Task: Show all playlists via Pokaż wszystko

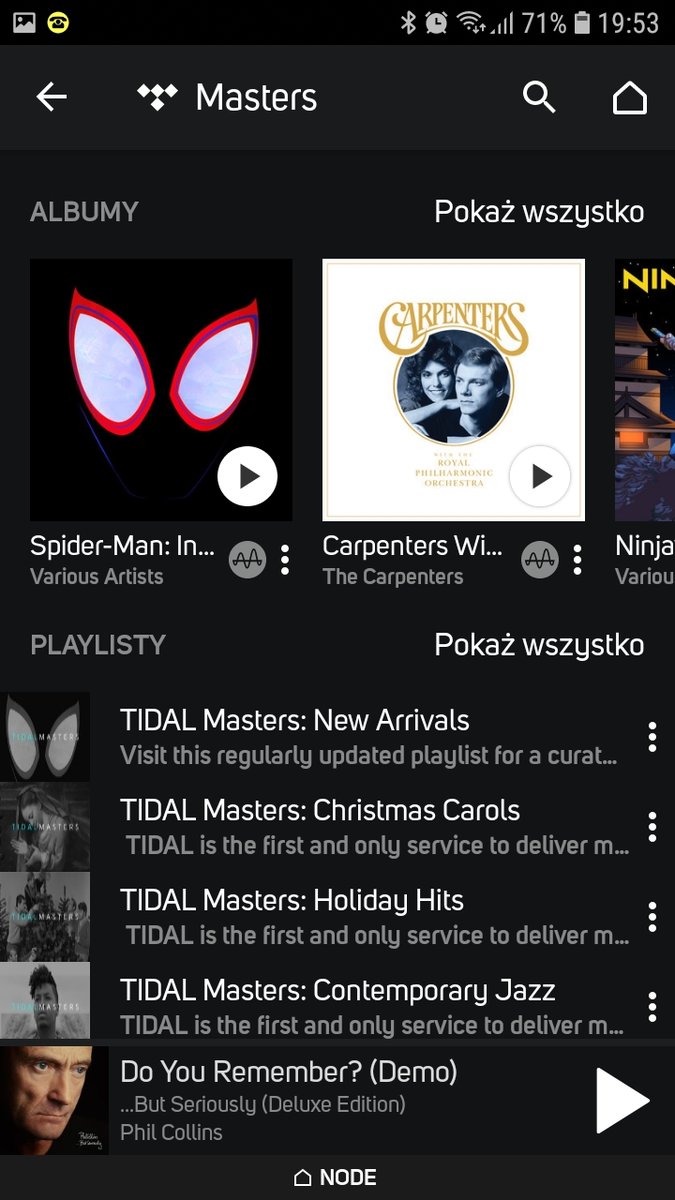Action: coord(539,645)
